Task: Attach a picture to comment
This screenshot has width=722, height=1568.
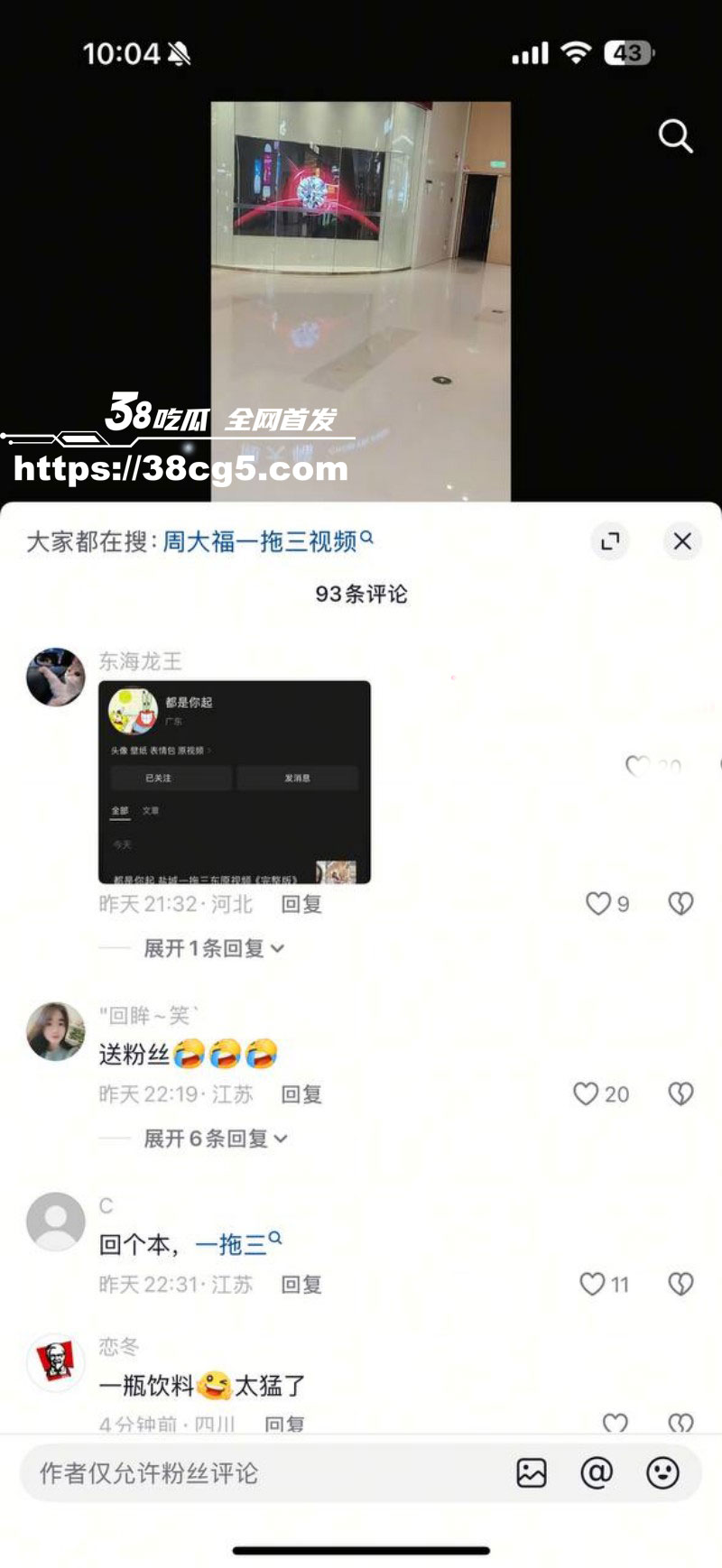Action: (x=532, y=1473)
